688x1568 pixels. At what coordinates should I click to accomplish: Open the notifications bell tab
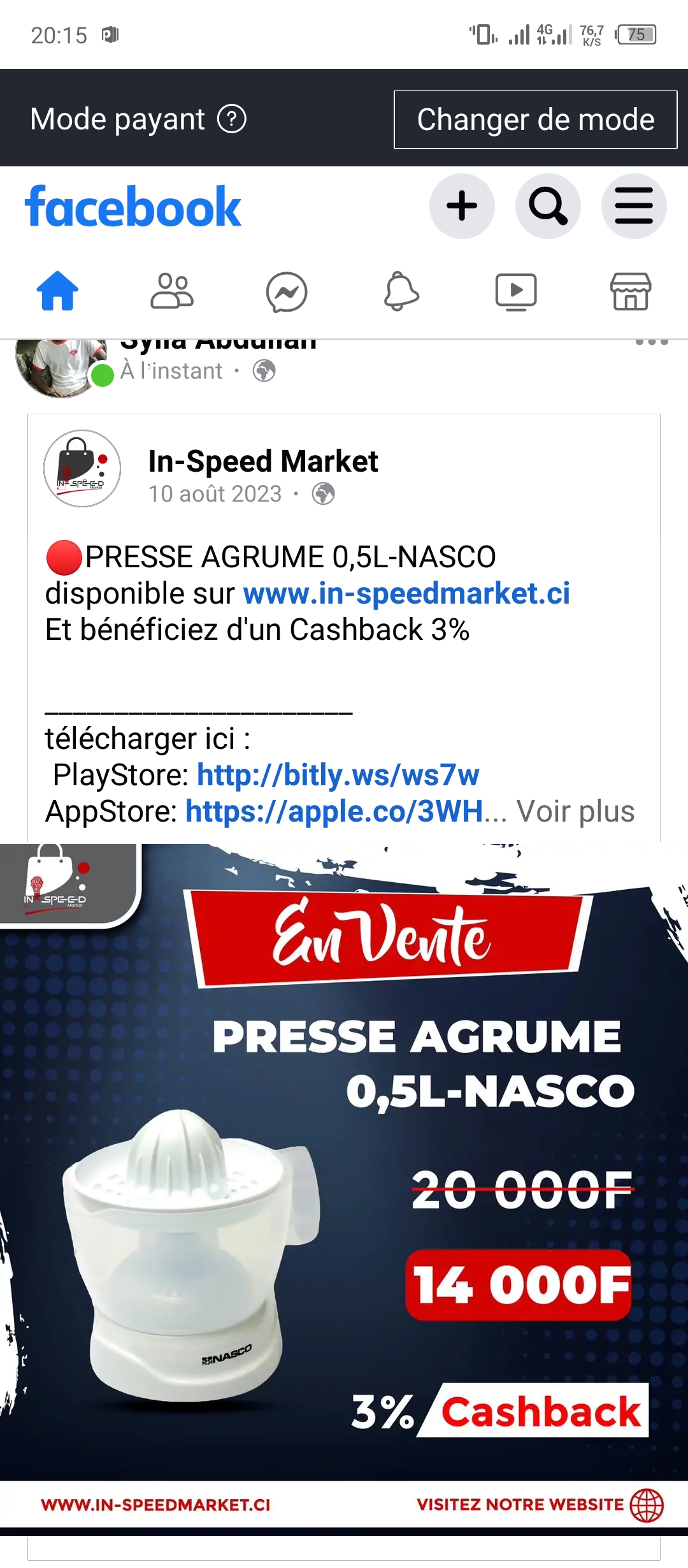click(401, 291)
